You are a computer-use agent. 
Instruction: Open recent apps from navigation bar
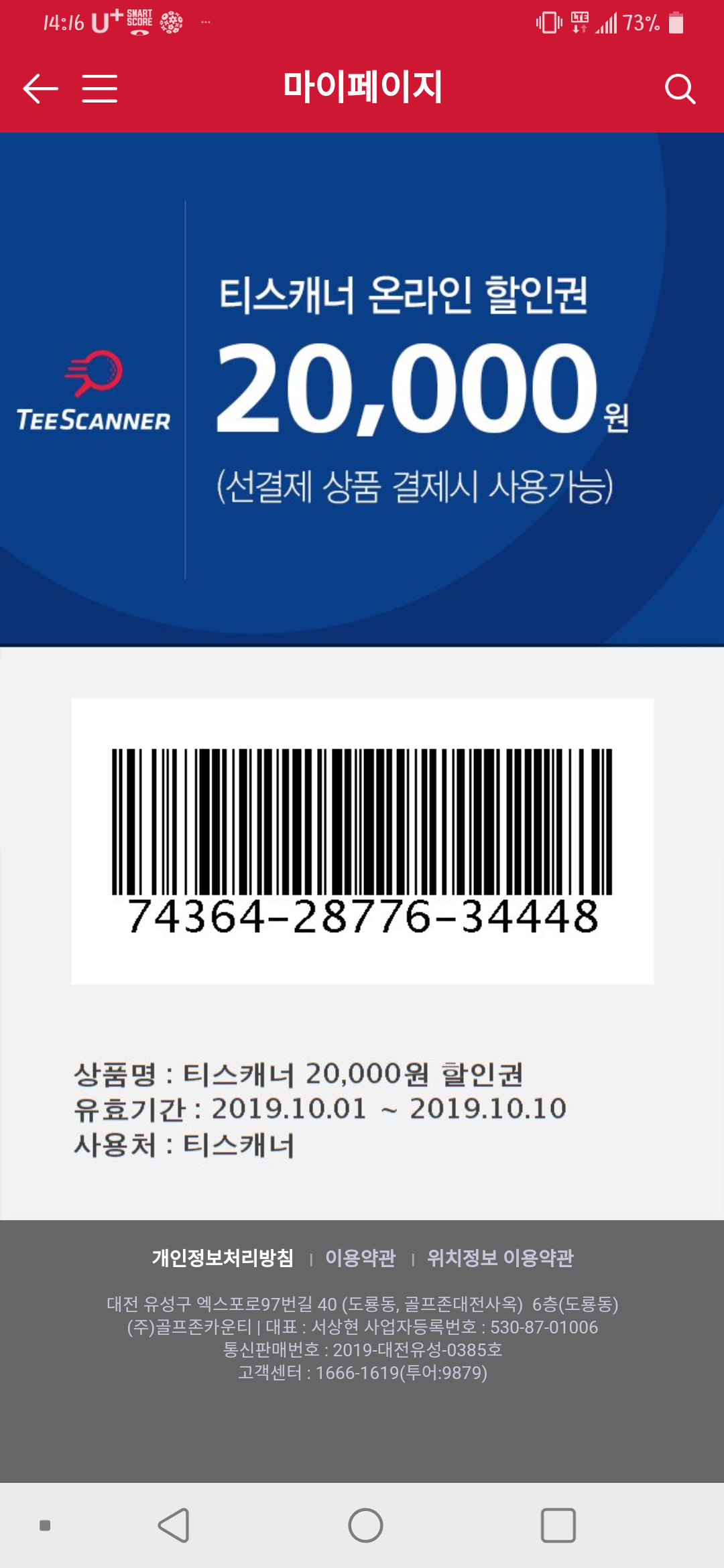coord(558,1526)
